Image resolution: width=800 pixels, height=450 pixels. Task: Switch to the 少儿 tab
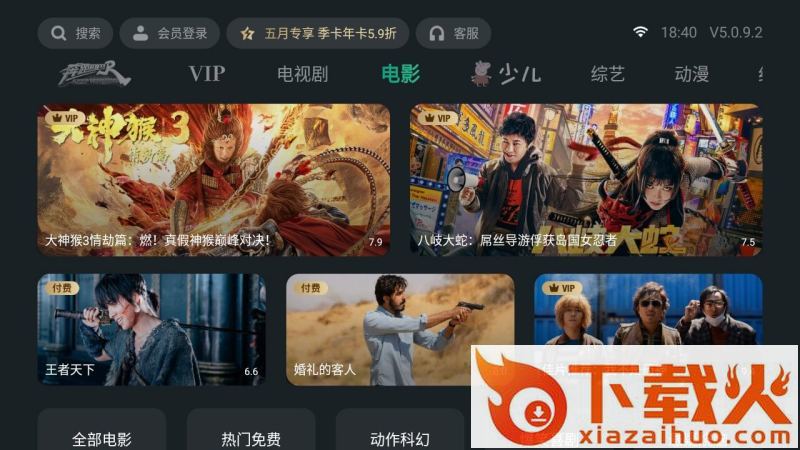pos(506,74)
